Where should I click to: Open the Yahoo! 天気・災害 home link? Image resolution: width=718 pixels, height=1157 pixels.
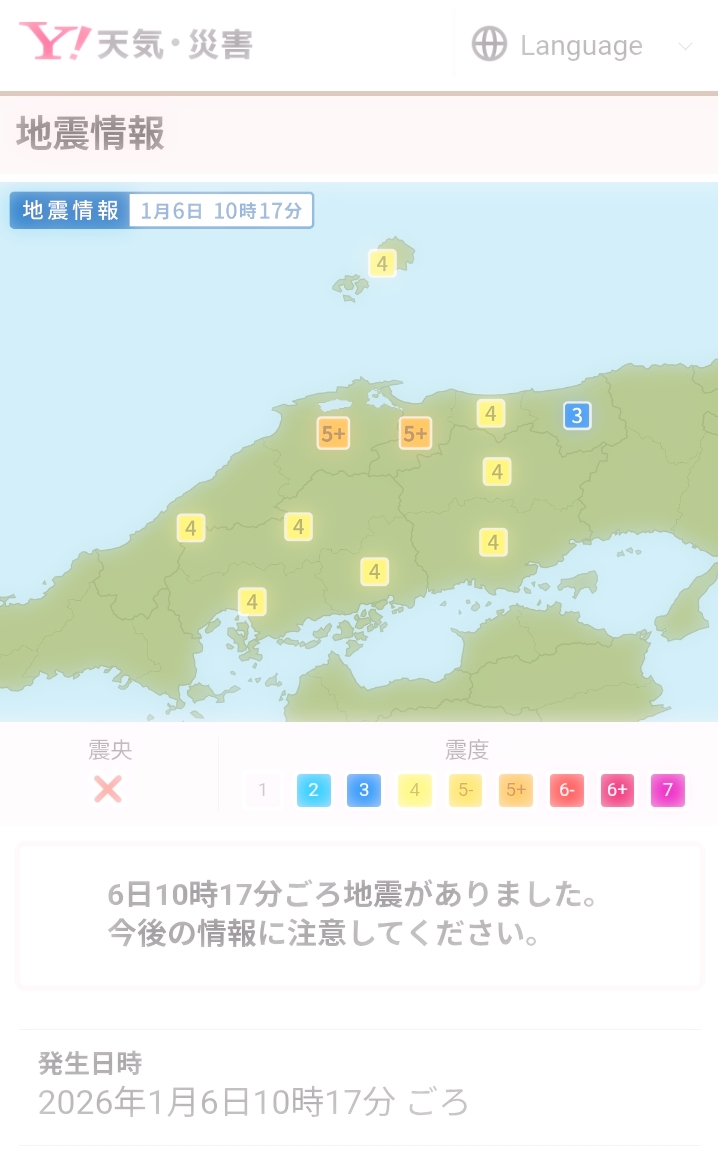coord(135,44)
